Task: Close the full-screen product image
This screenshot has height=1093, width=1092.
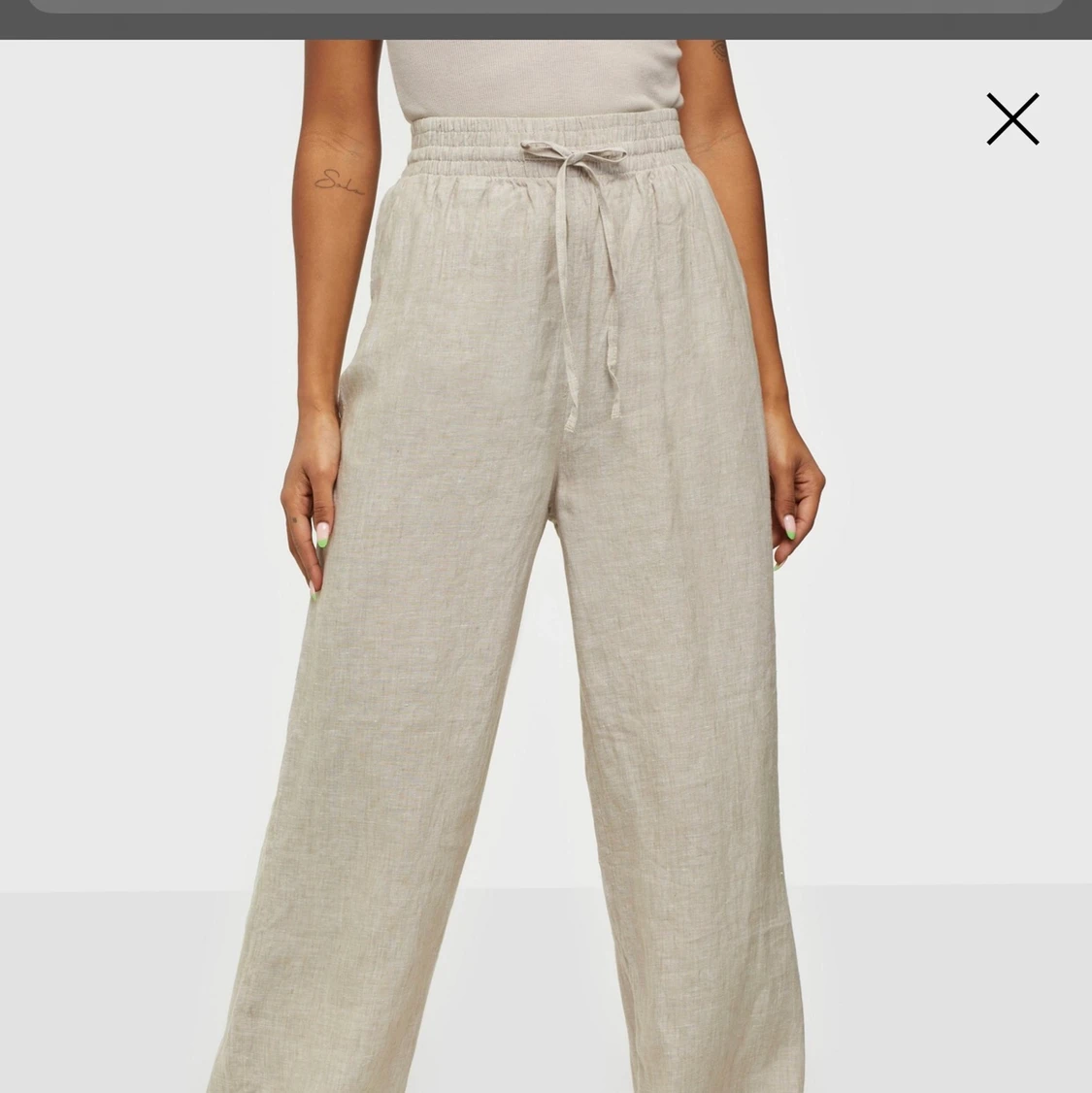Action: click(x=1012, y=119)
